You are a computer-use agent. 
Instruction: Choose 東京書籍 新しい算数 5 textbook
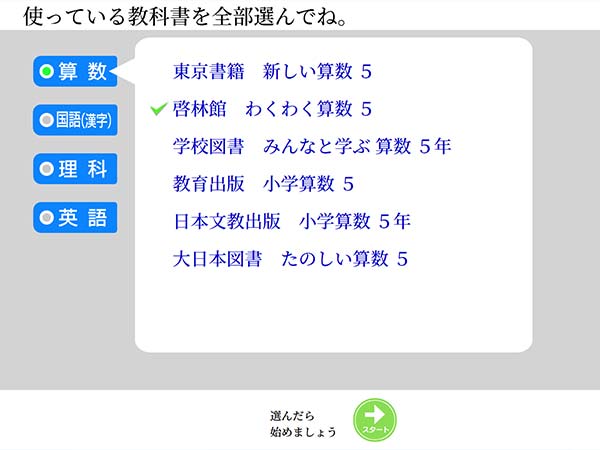point(271,71)
